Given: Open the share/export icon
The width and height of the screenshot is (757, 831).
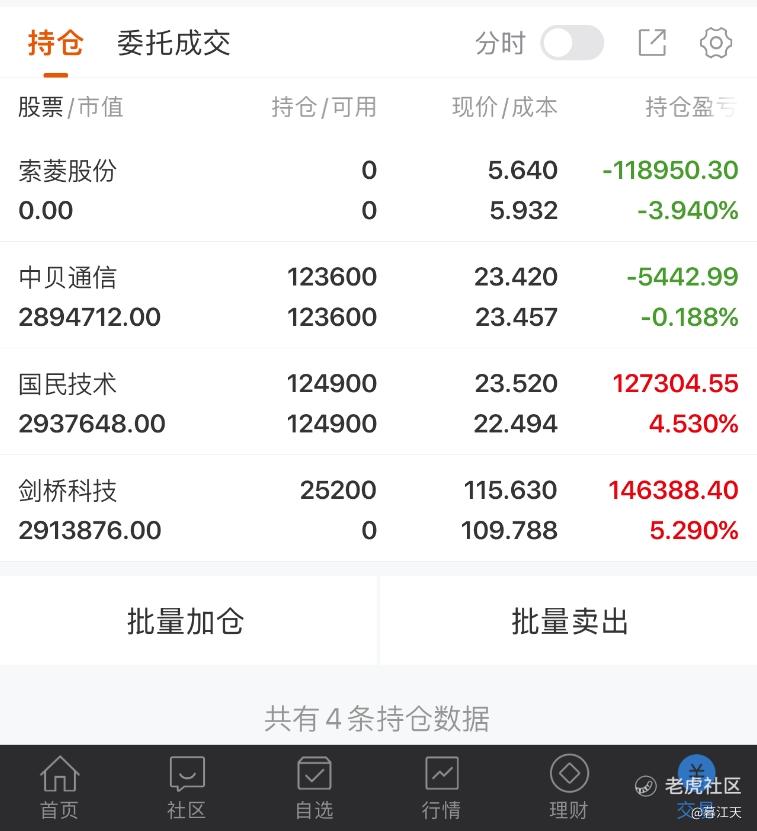Looking at the screenshot, I should (652, 43).
